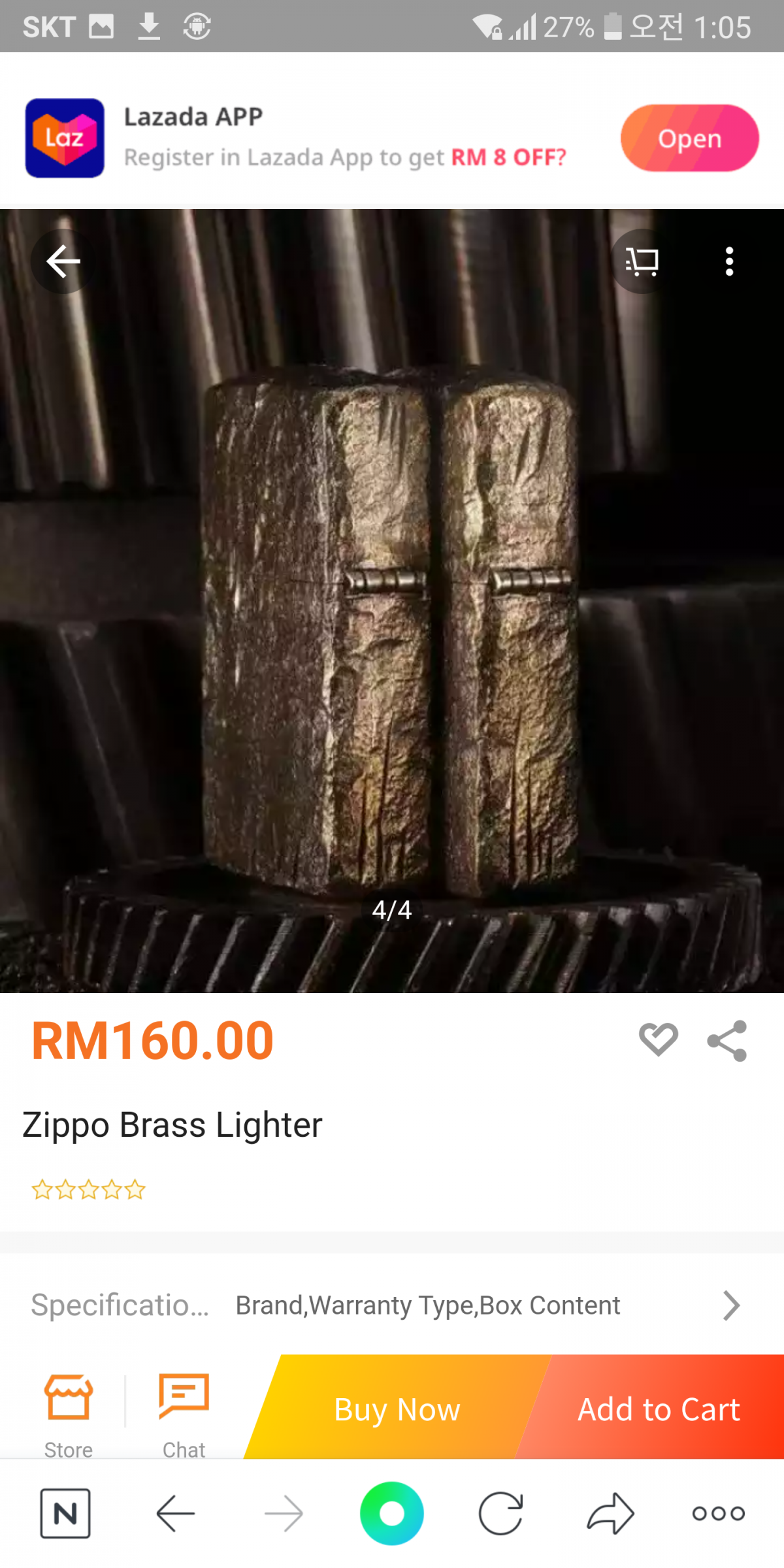Screen dimensions: 784x1568
Task: Open the shopping cart icon
Action: [x=642, y=261]
